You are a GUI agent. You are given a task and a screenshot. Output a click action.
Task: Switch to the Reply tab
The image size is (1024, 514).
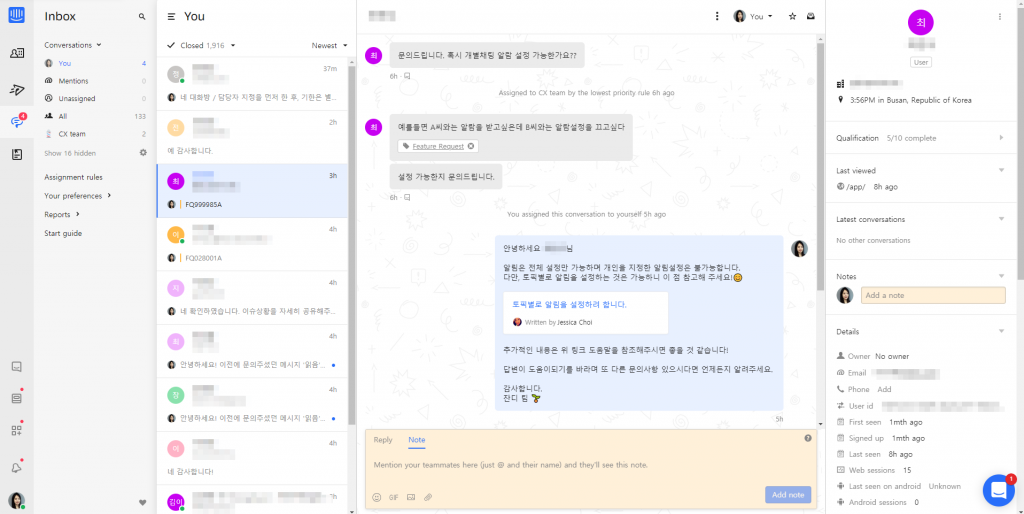[x=383, y=440]
